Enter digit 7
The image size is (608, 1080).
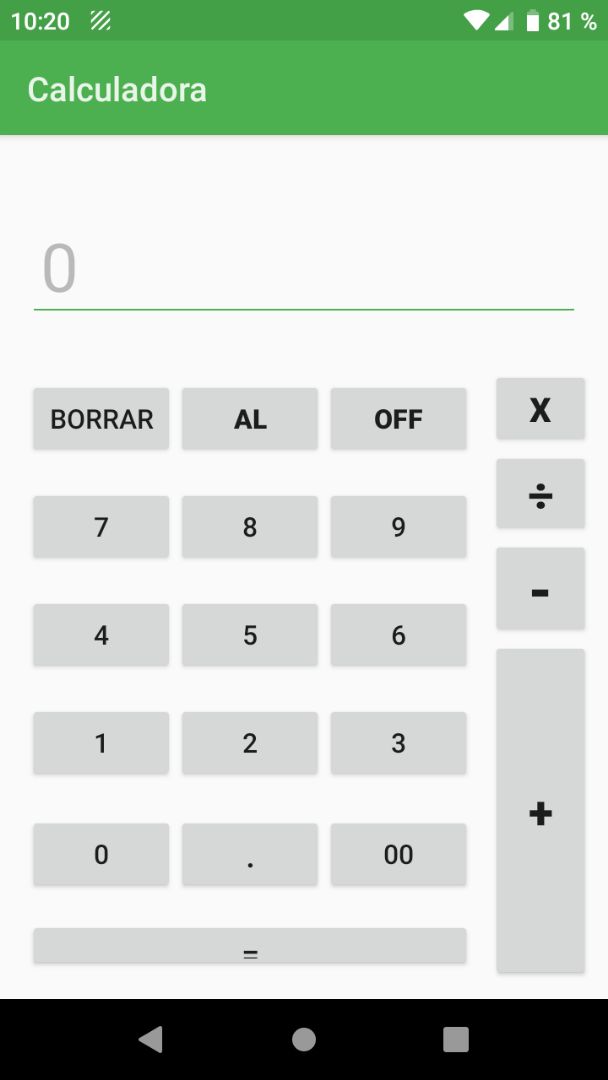point(101,527)
